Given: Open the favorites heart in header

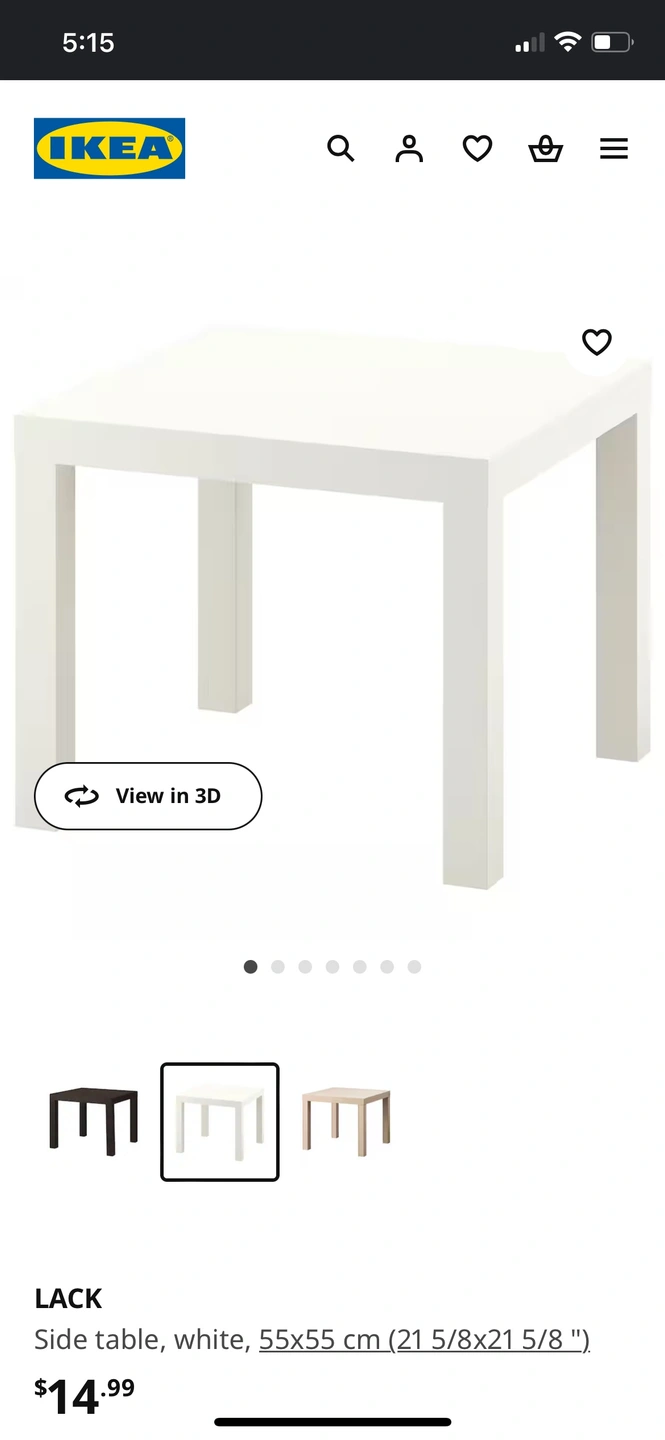Looking at the screenshot, I should coord(477,149).
